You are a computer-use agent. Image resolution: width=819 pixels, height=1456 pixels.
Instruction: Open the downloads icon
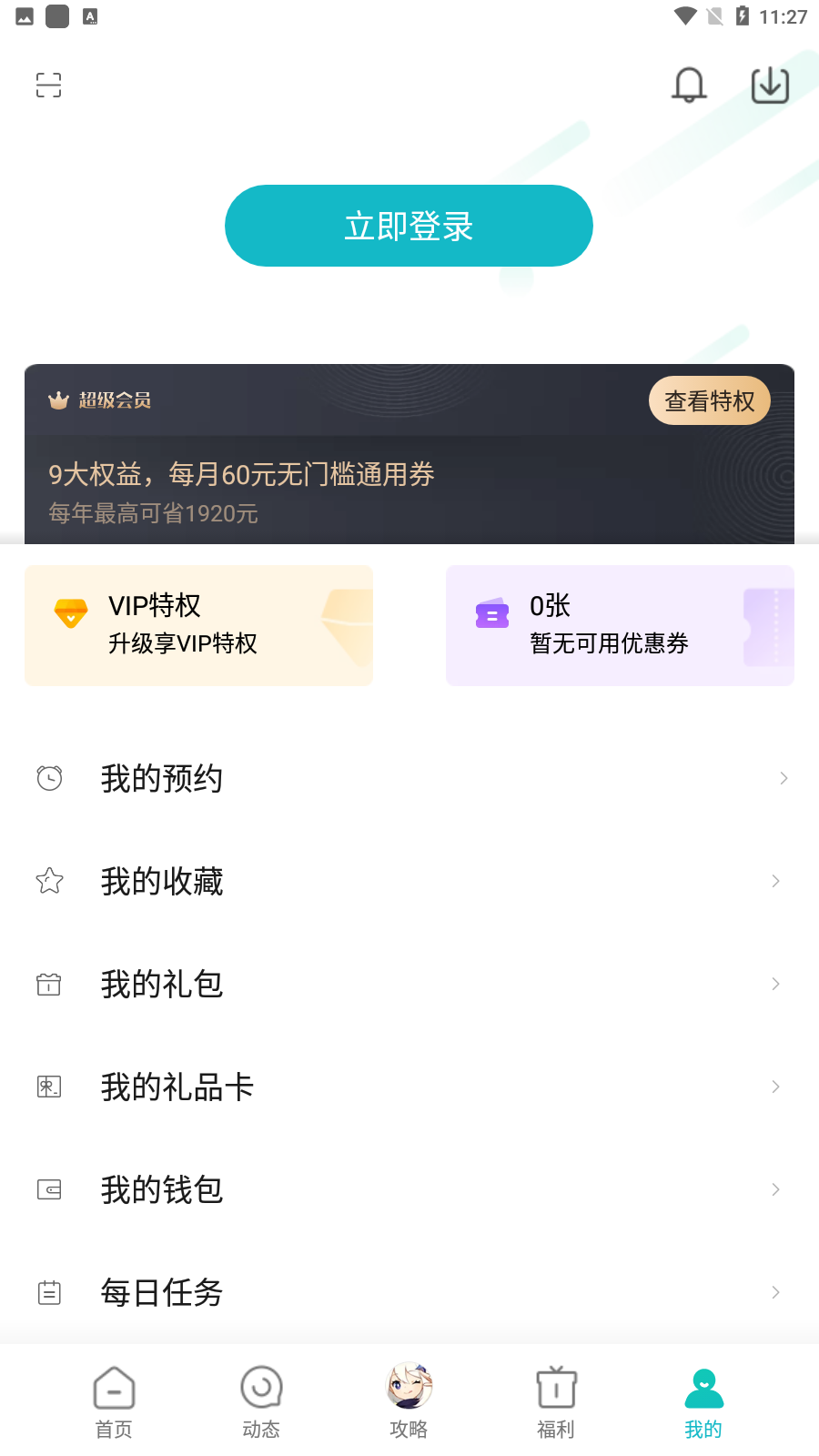(770, 85)
